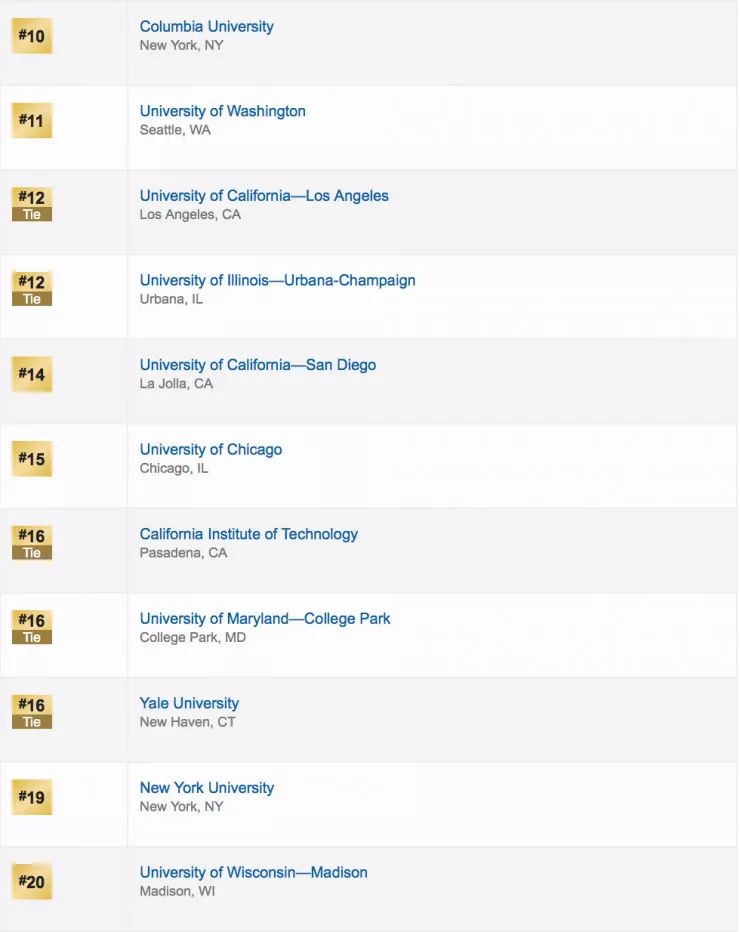Tap University of Wisconsin—Madison link
This screenshot has width=740, height=932.
point(253,873)
